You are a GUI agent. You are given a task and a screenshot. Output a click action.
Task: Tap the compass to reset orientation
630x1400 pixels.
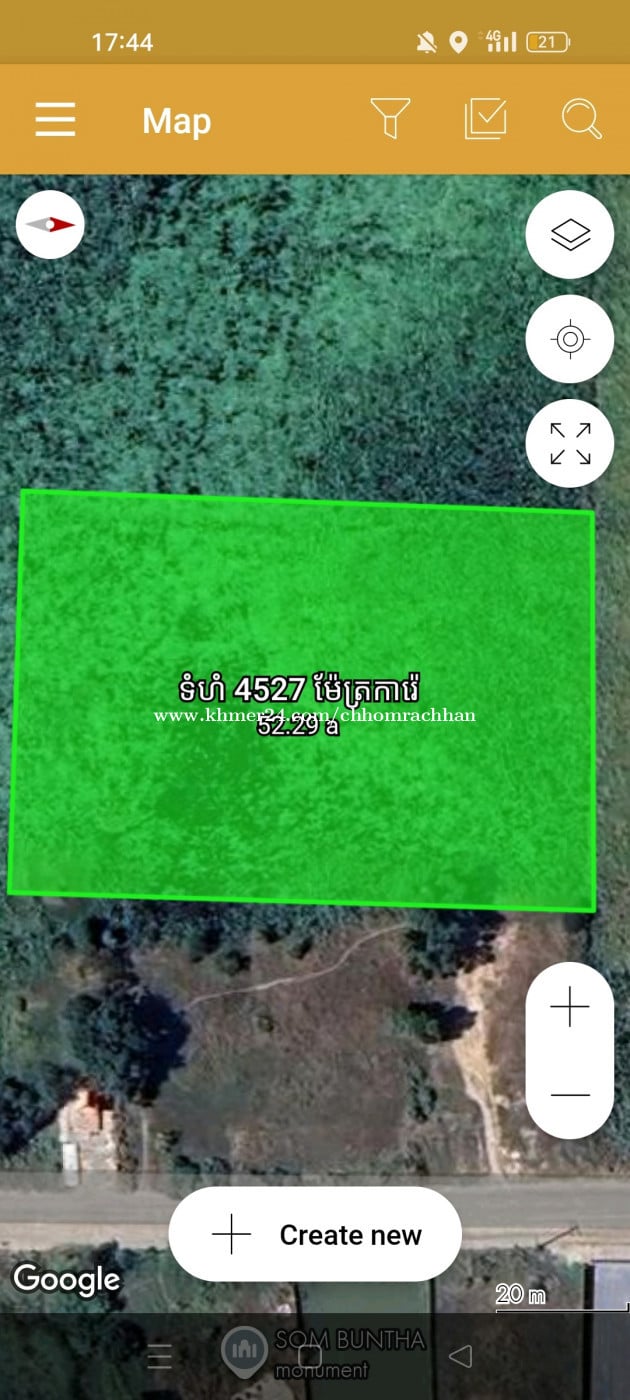coord(50,225)
